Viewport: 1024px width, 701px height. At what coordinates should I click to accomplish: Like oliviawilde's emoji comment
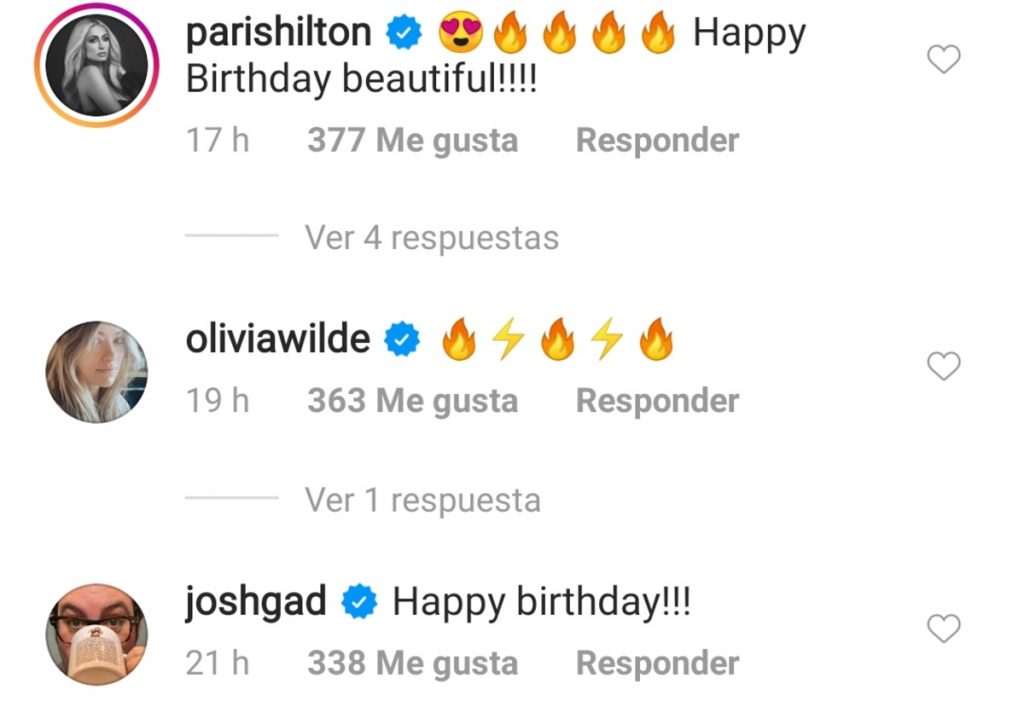click(943, 367)
